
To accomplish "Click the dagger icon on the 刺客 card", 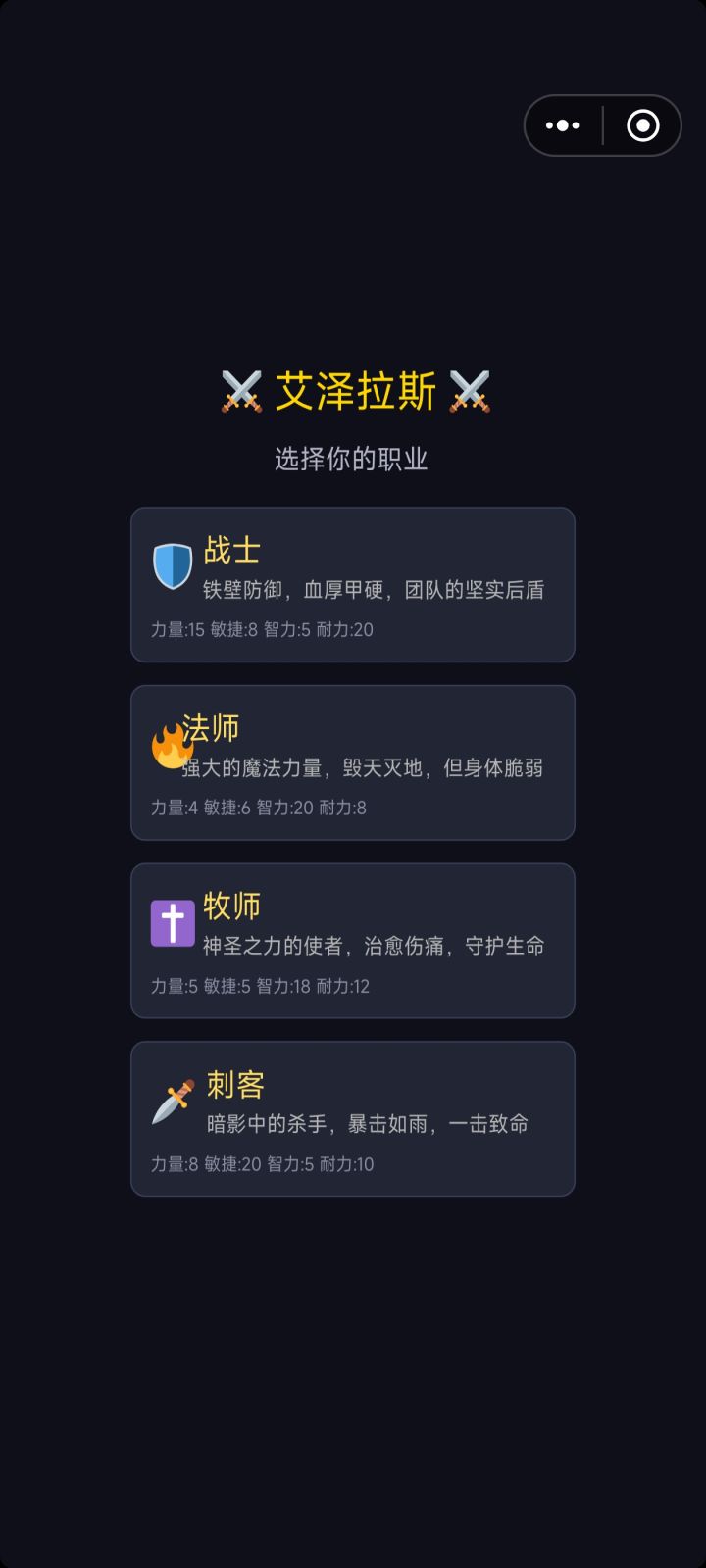I will tap(171, 1101).
